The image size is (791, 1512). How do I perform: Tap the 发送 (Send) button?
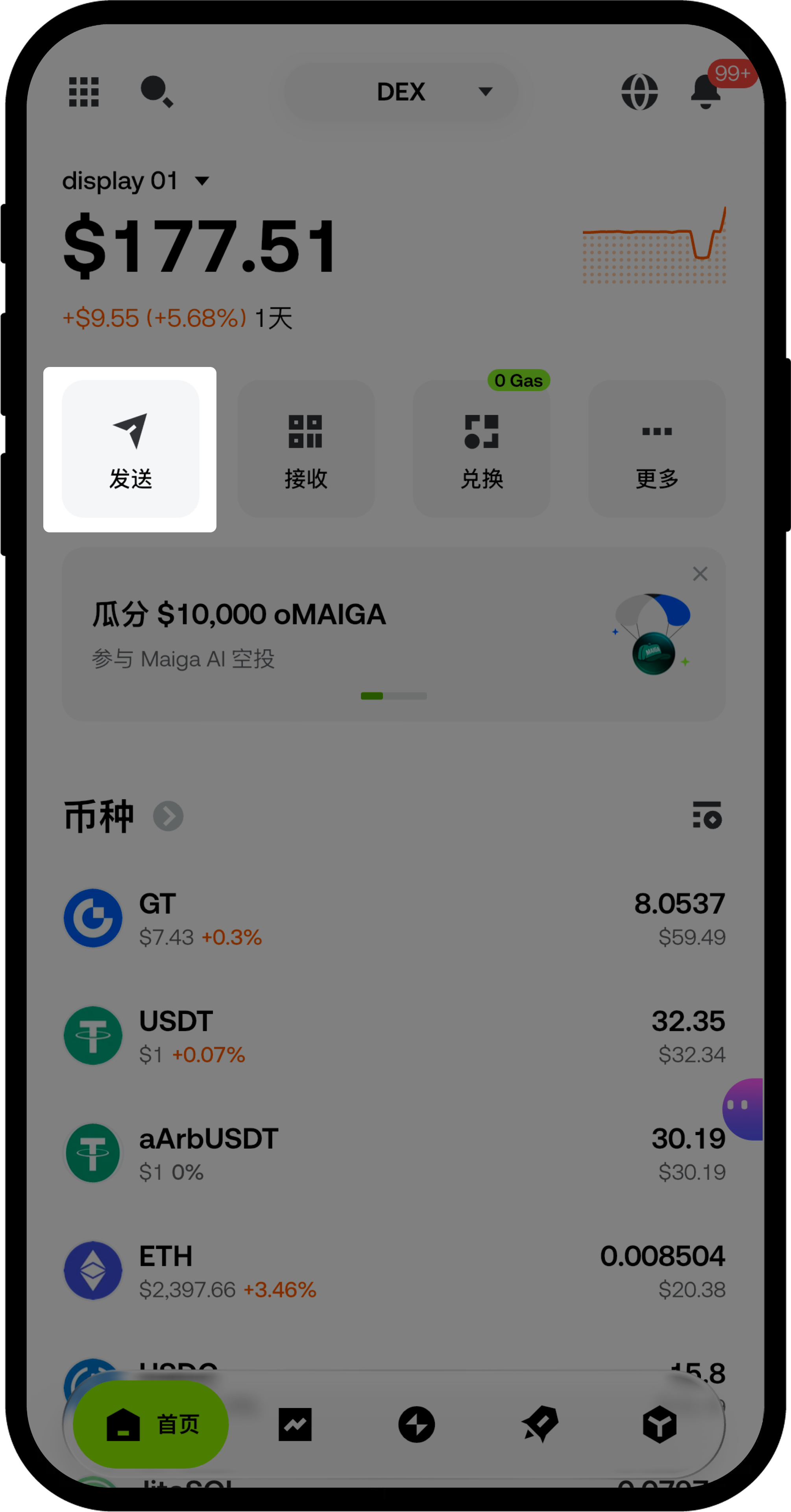click(x=130, y=449)
